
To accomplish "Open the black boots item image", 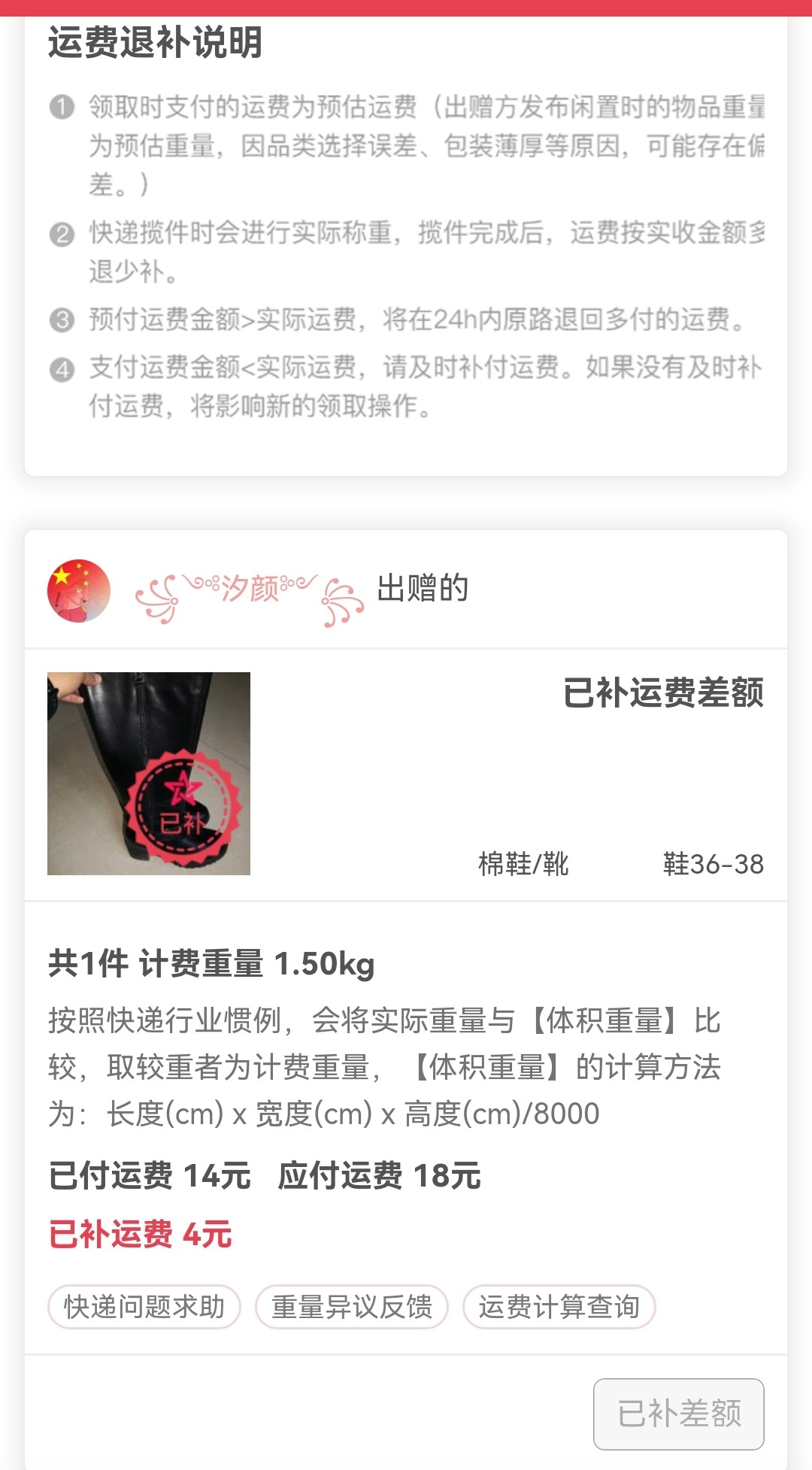I will (149, 774).
